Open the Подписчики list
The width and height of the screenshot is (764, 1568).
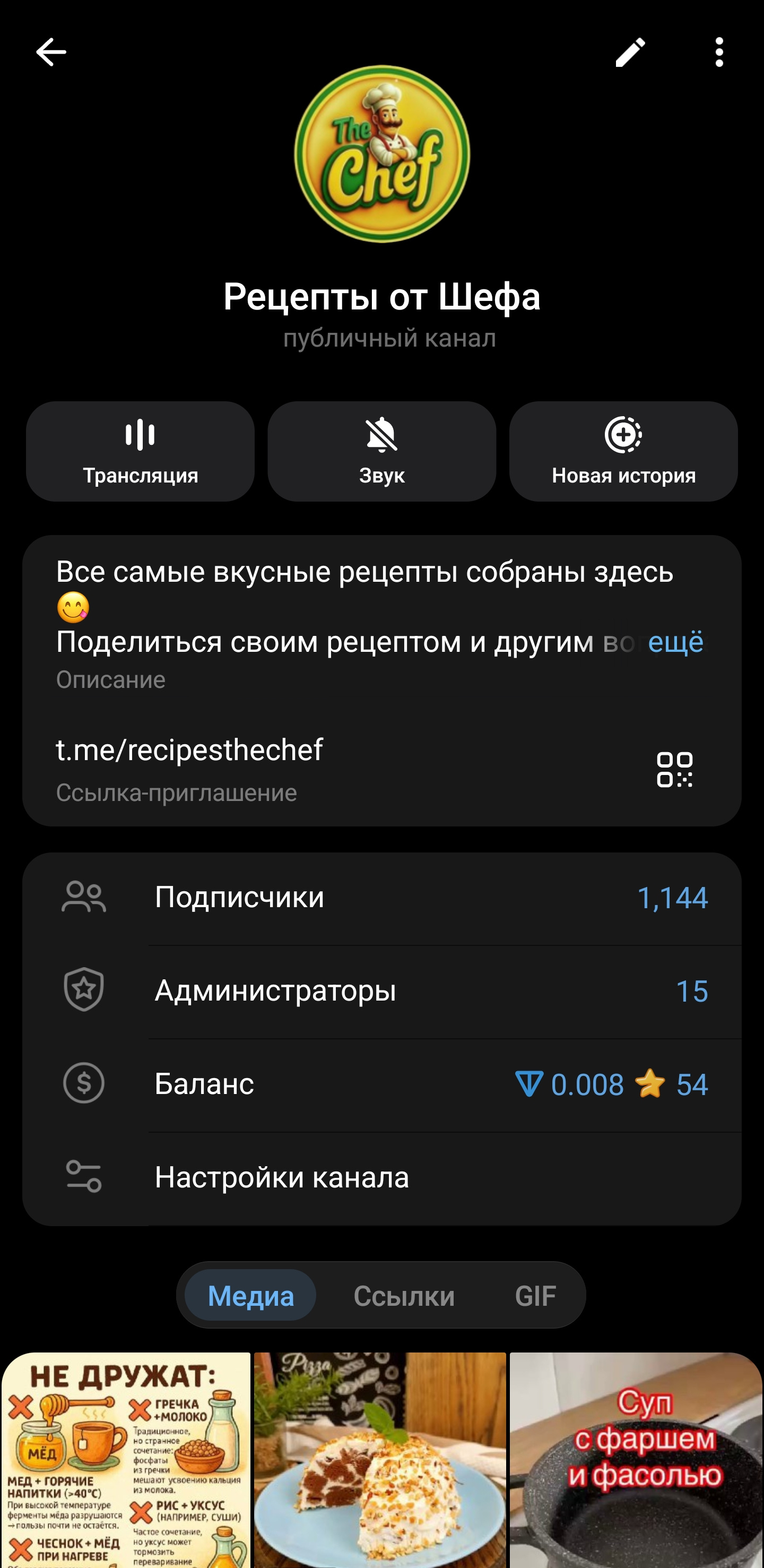tap(381, 898)
